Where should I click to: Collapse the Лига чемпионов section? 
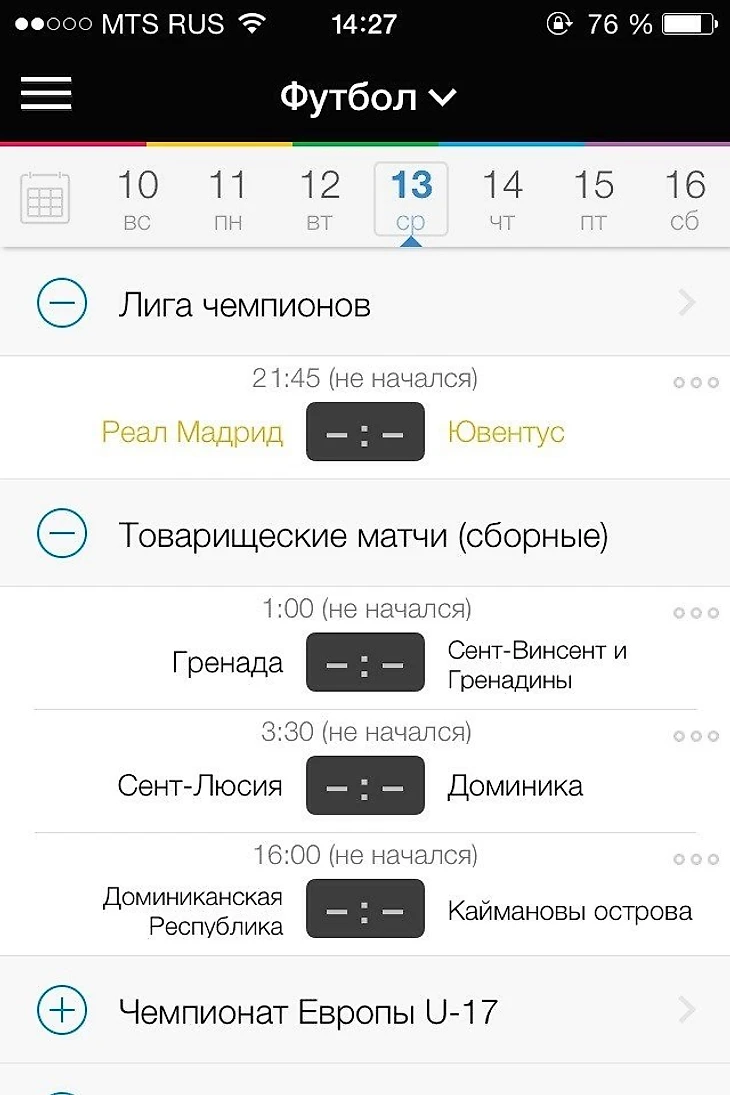tap(62, 303)
